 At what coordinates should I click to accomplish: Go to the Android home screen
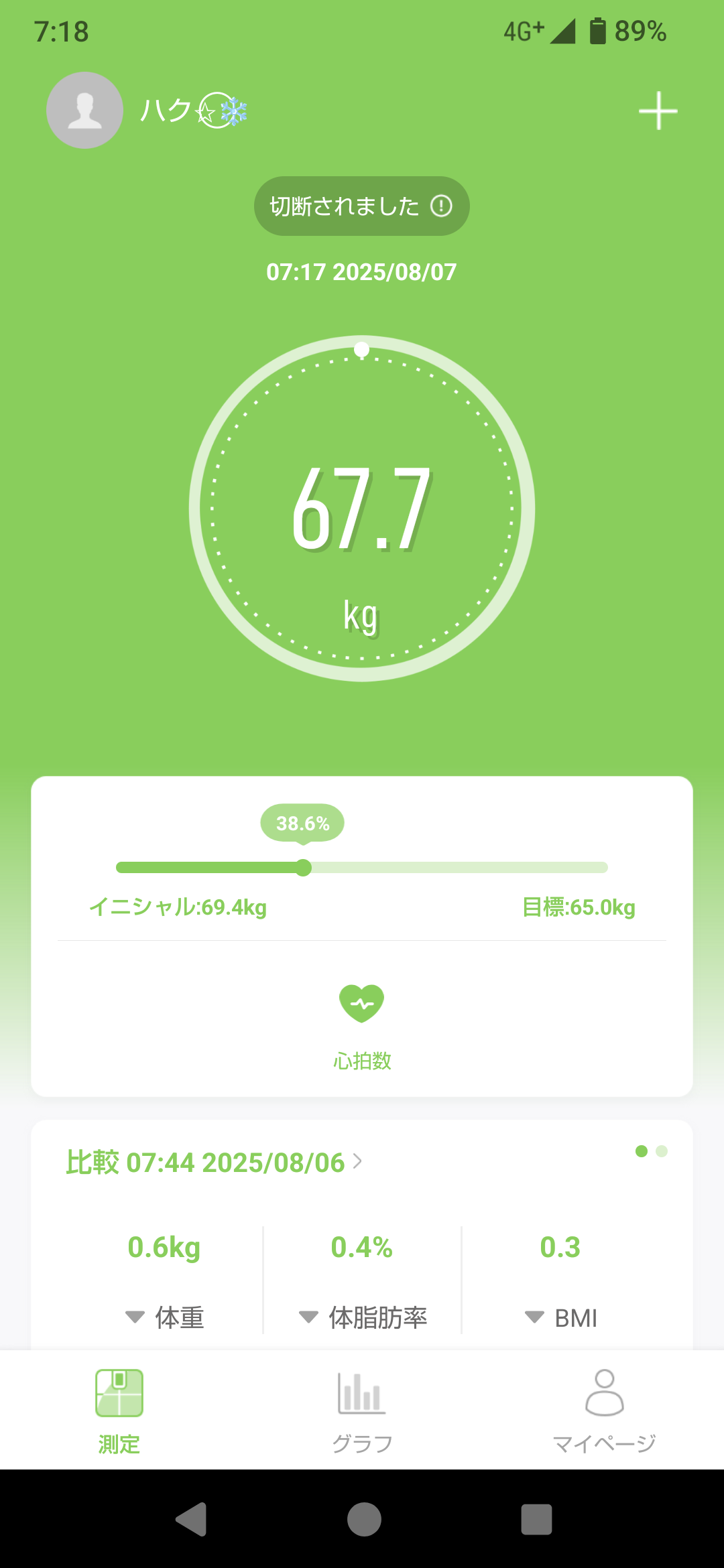click(364, 1519)
